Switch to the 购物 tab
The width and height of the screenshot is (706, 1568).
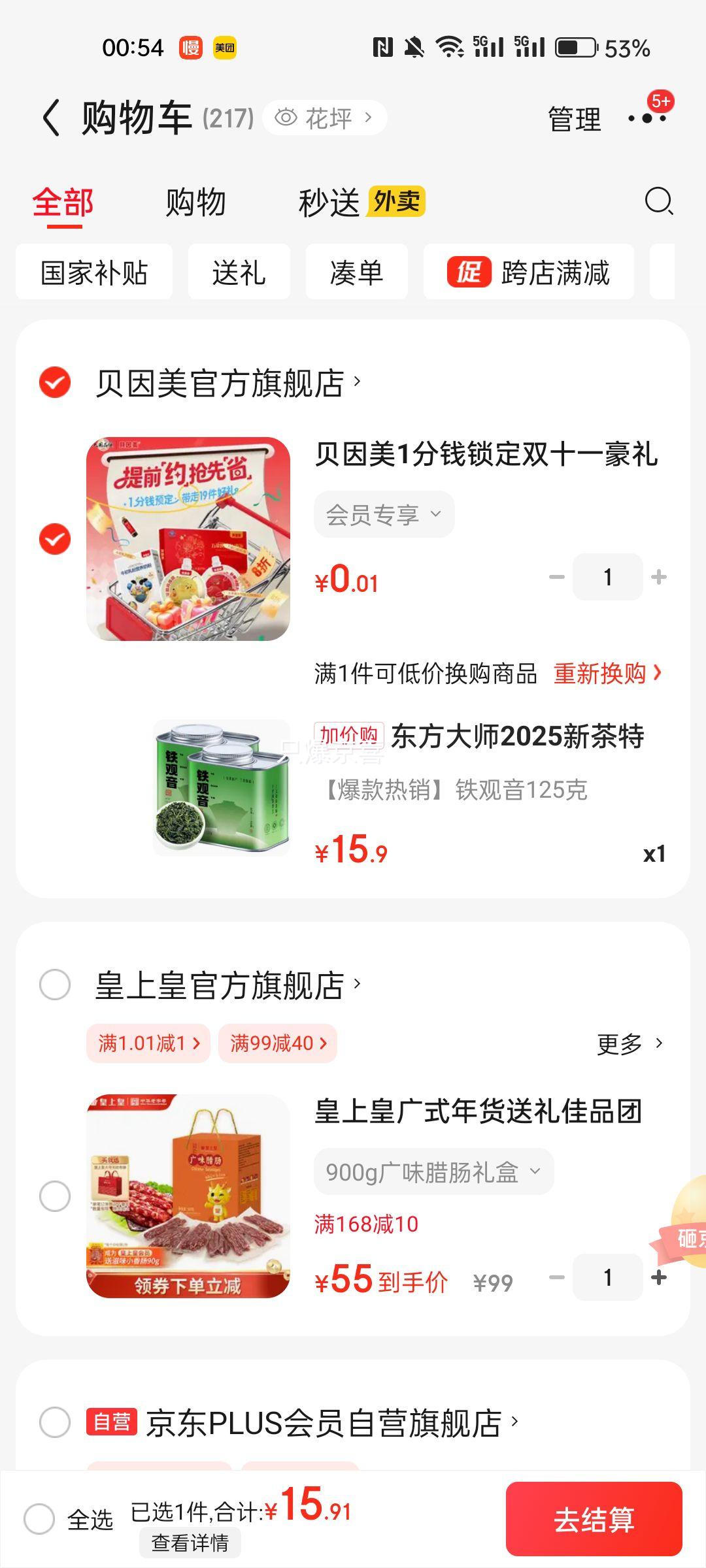pos(195,203)
